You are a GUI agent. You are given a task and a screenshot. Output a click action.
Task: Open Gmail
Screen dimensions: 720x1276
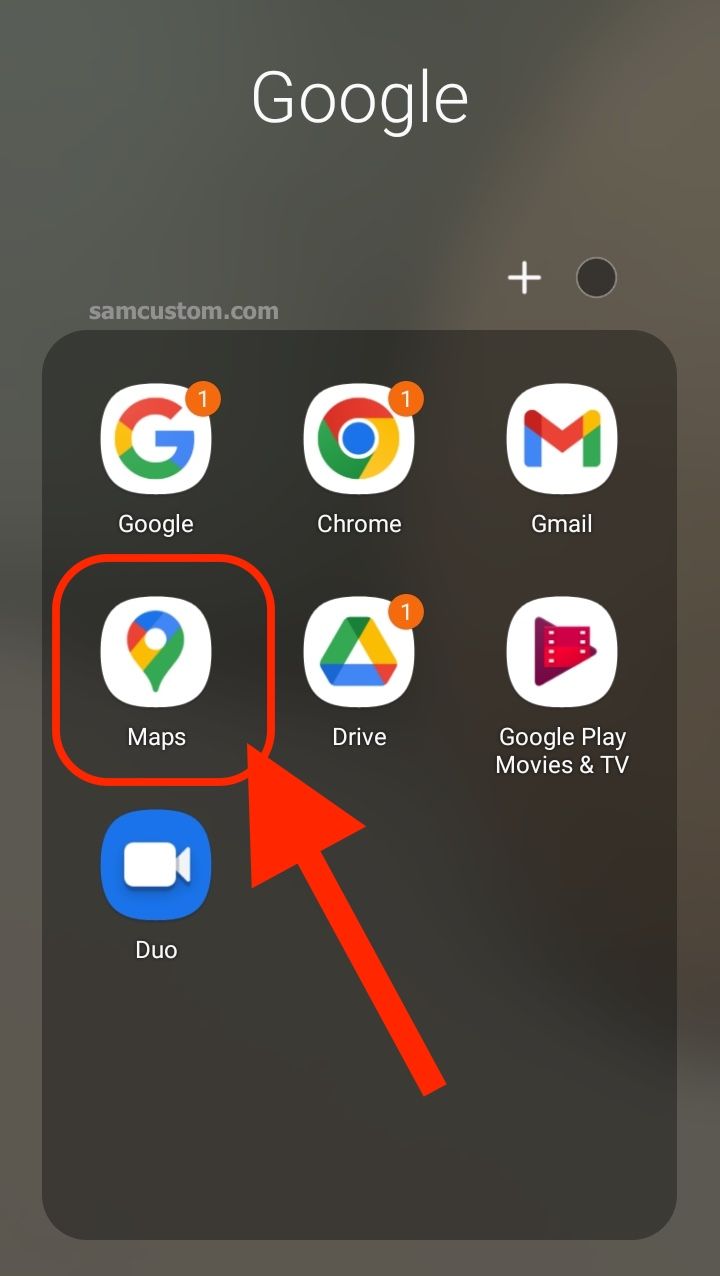pyautogui.click(x=561, y=439)
